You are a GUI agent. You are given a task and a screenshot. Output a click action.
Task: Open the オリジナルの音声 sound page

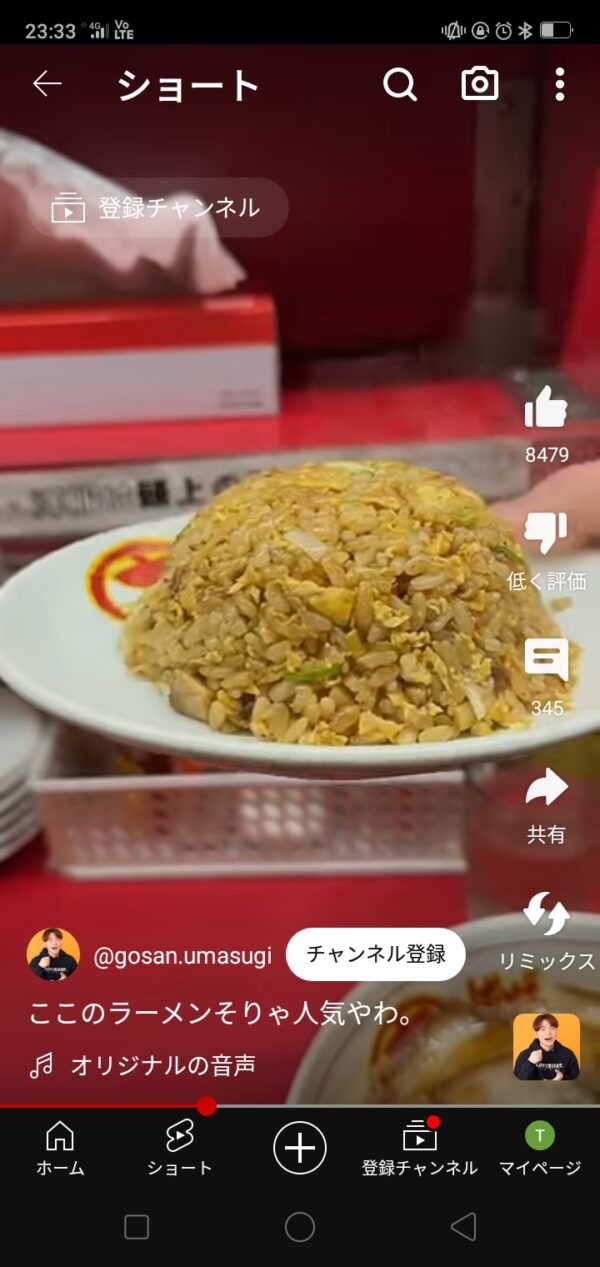(162, 1066)
